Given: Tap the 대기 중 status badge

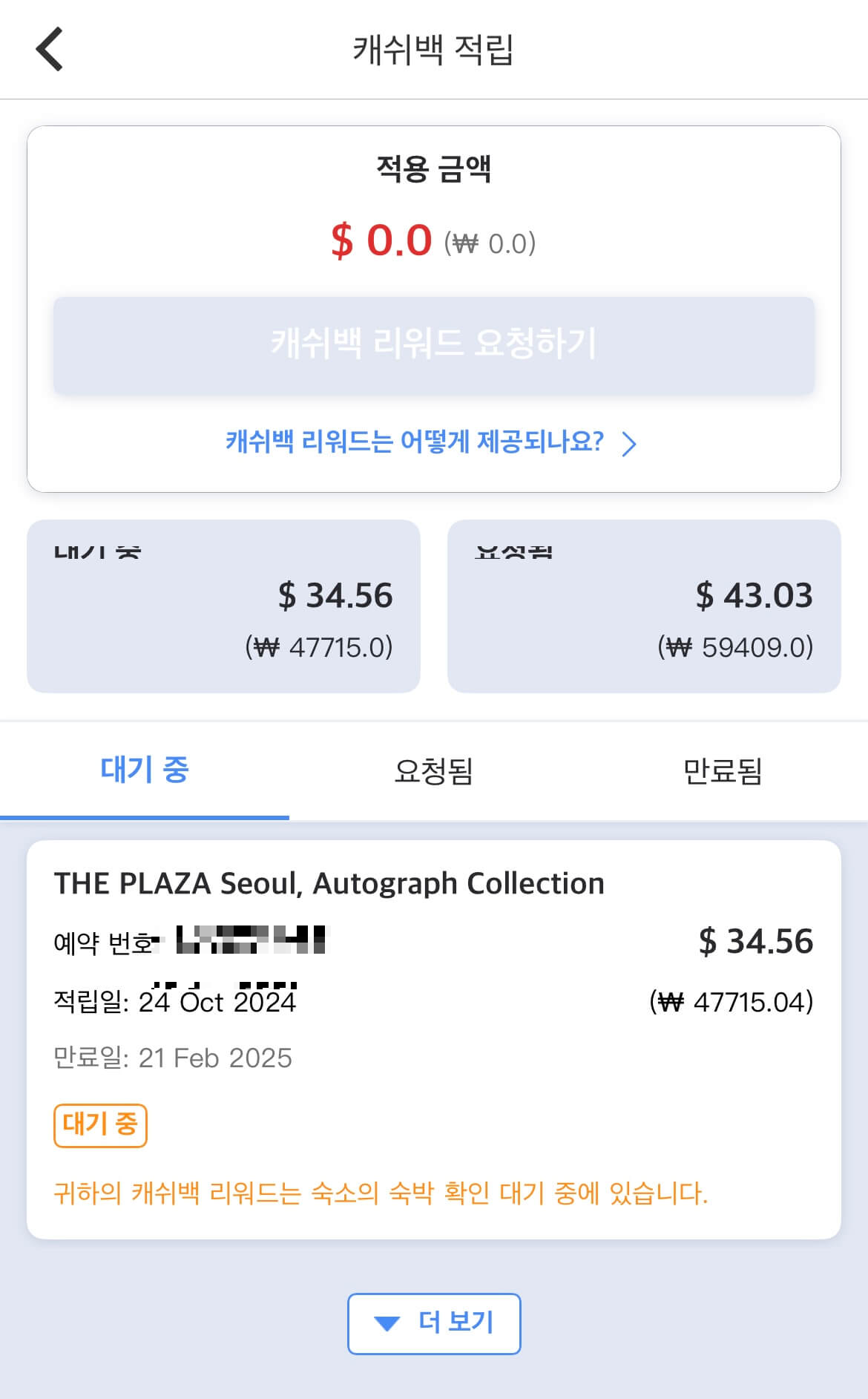Looking at the screenshot, I should point(101,1126).
